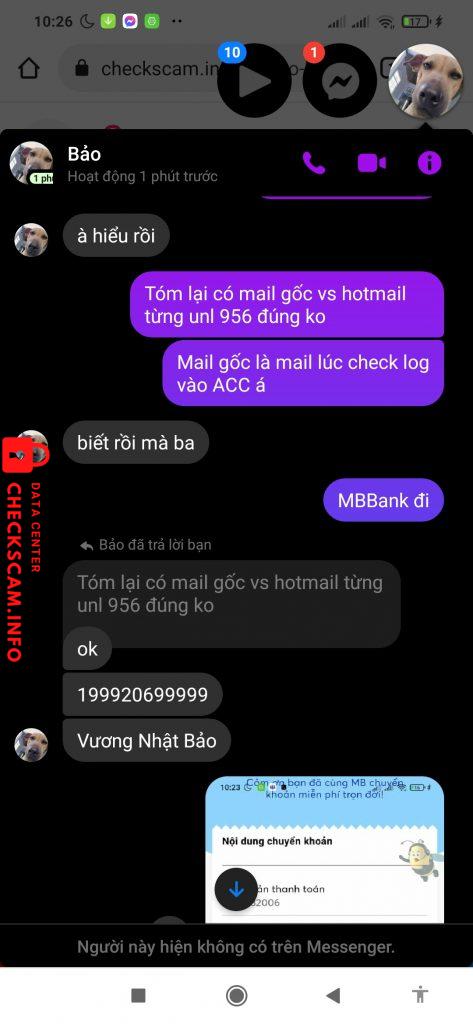Viewport: 473px width, 1024px height.
Task: Tap the floating play button bubble
Action: [x=253, y=81]
